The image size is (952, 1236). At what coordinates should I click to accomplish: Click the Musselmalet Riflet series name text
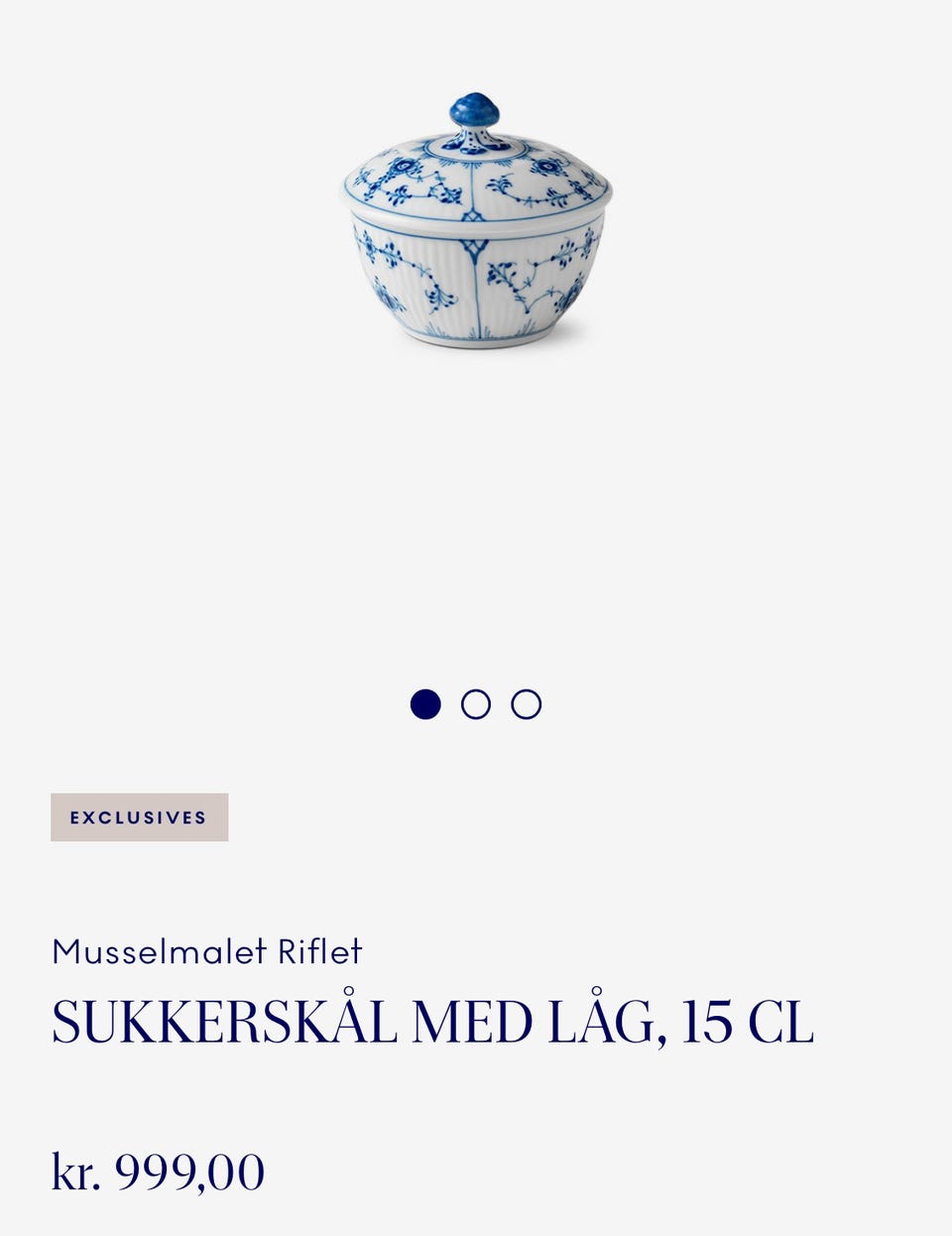[x=208, y=950]
